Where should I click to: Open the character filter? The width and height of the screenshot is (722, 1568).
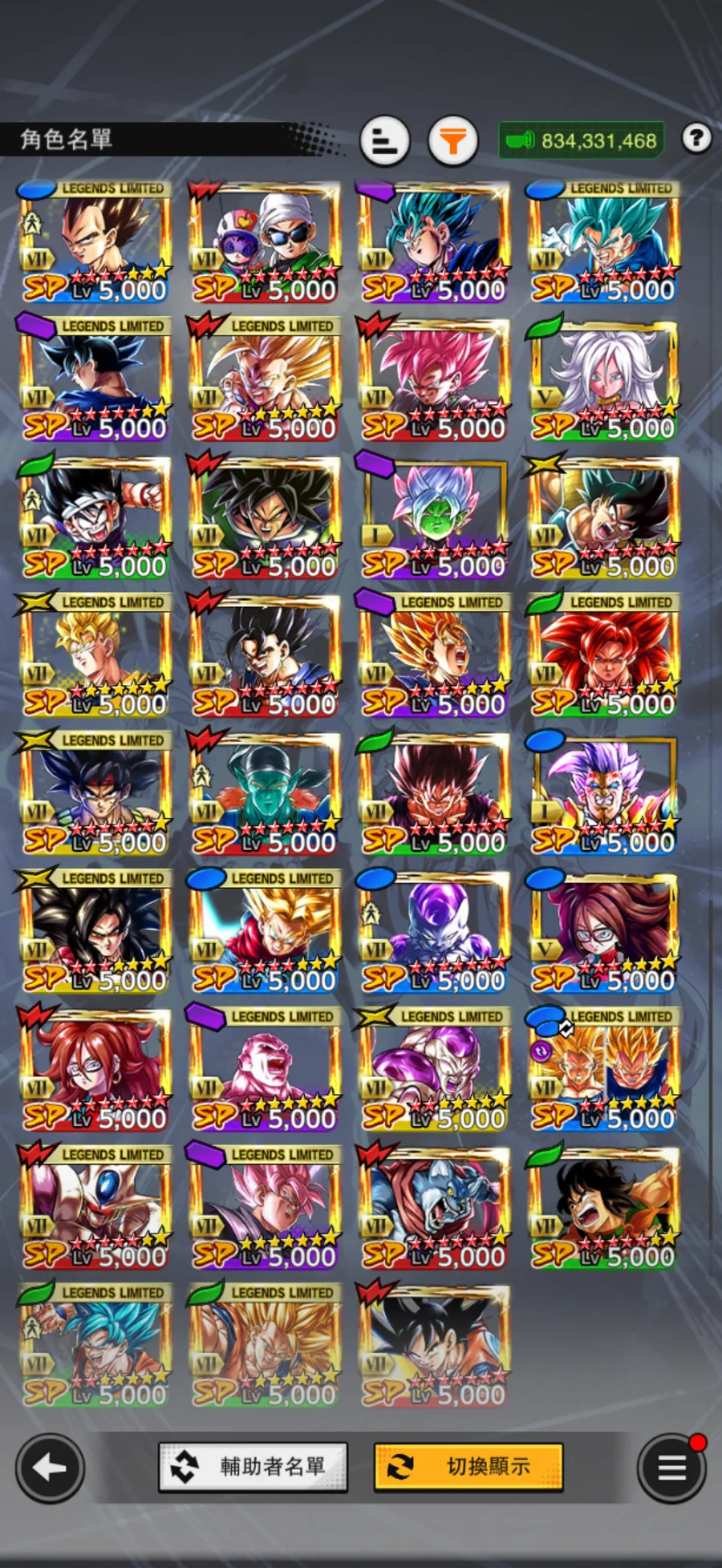coord(453,141)
